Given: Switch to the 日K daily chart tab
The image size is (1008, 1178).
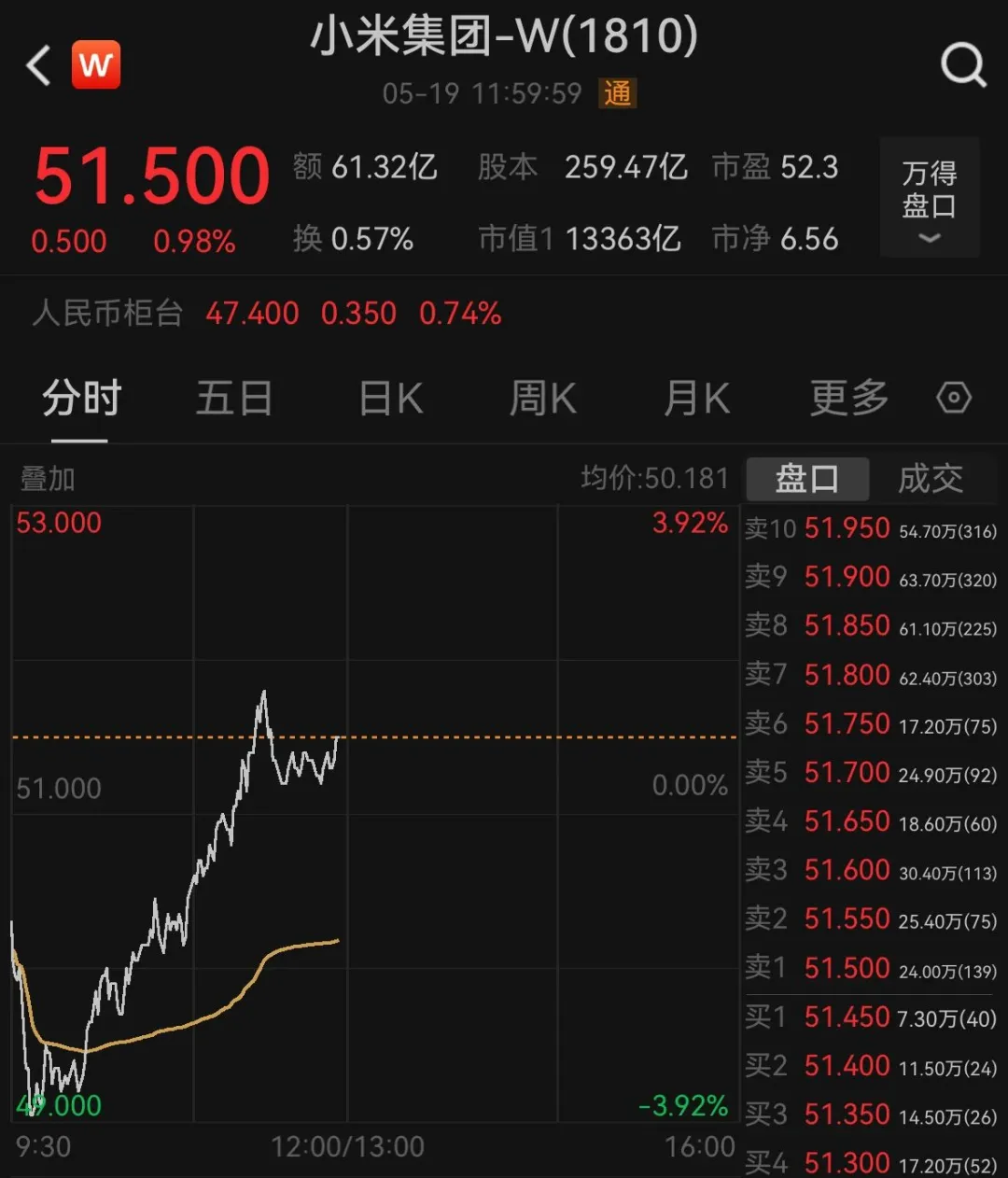Looking at the screenshot, I should click(x=390, y=397).
